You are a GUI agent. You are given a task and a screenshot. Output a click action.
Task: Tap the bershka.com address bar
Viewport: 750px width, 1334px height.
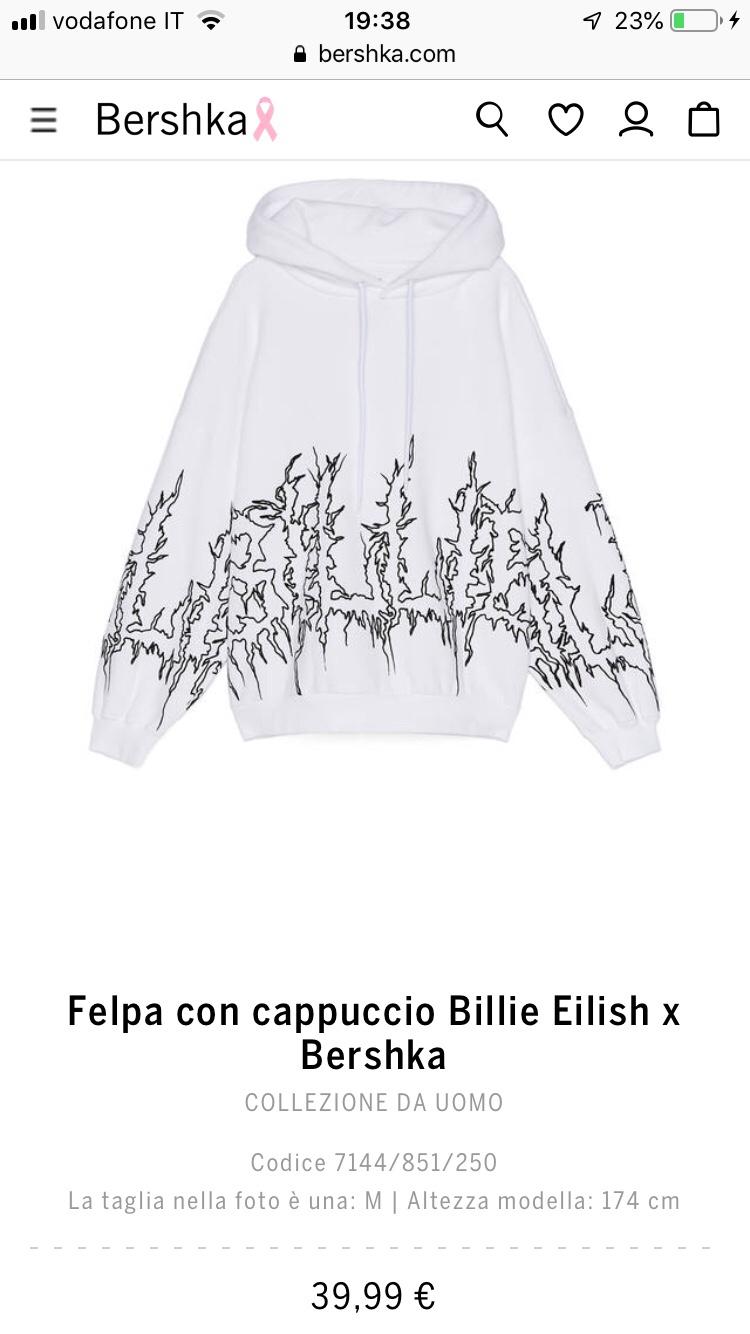coord(375,54)
